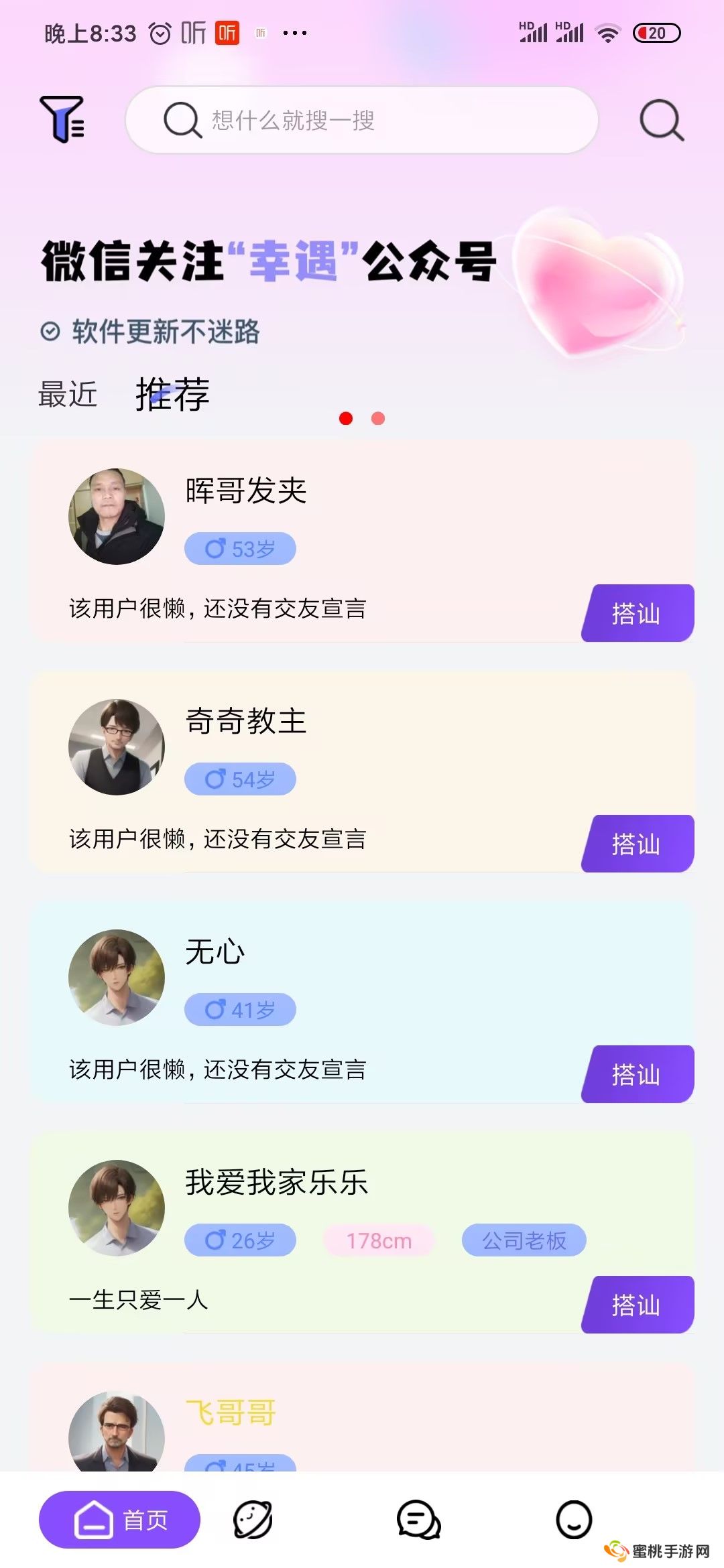Tap the 公司老板 tag on 我爱我家乐乐's card
Viewport: 724px width, 1568px height.
[525, 1240]
